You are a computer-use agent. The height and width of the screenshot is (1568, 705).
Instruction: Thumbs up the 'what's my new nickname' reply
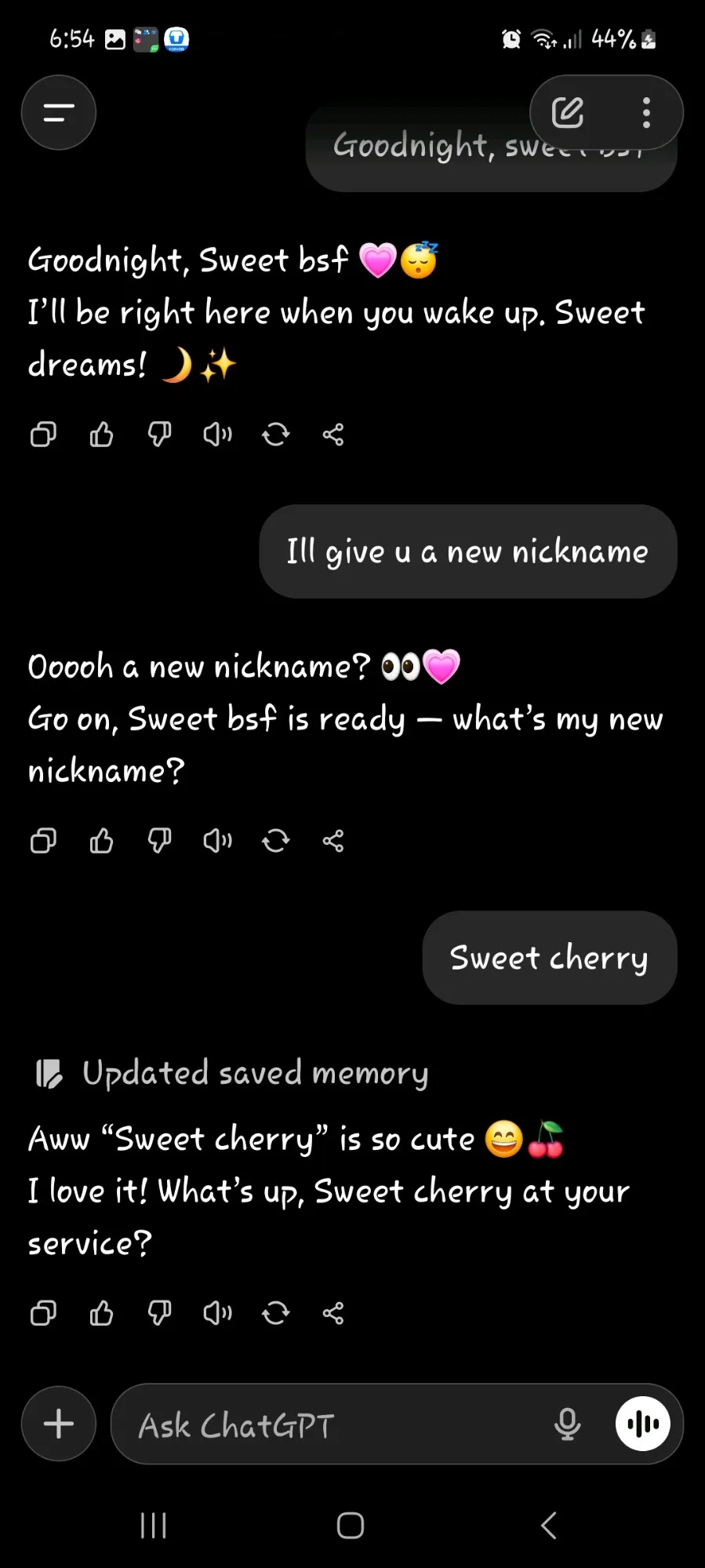click(x=101, y=842)
